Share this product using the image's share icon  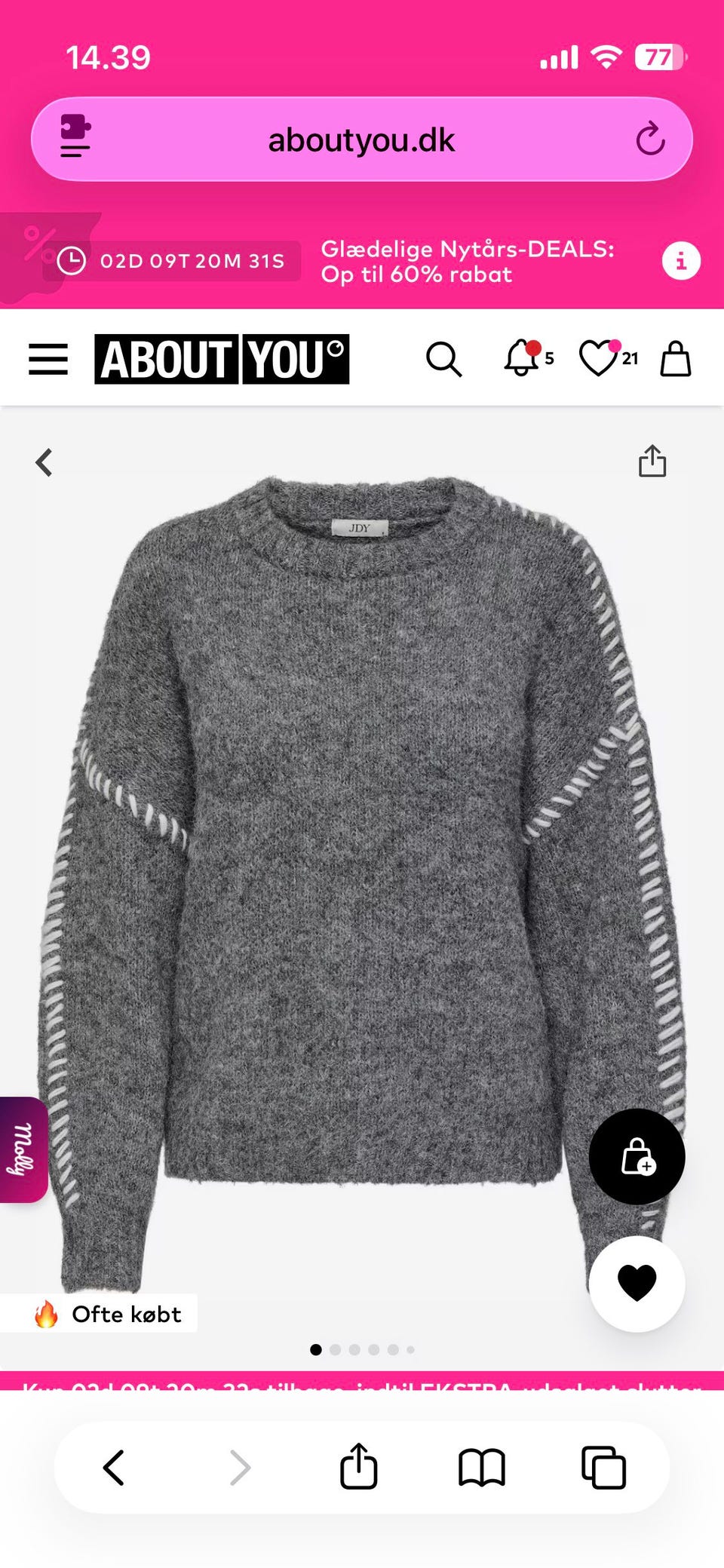point(652,461)
